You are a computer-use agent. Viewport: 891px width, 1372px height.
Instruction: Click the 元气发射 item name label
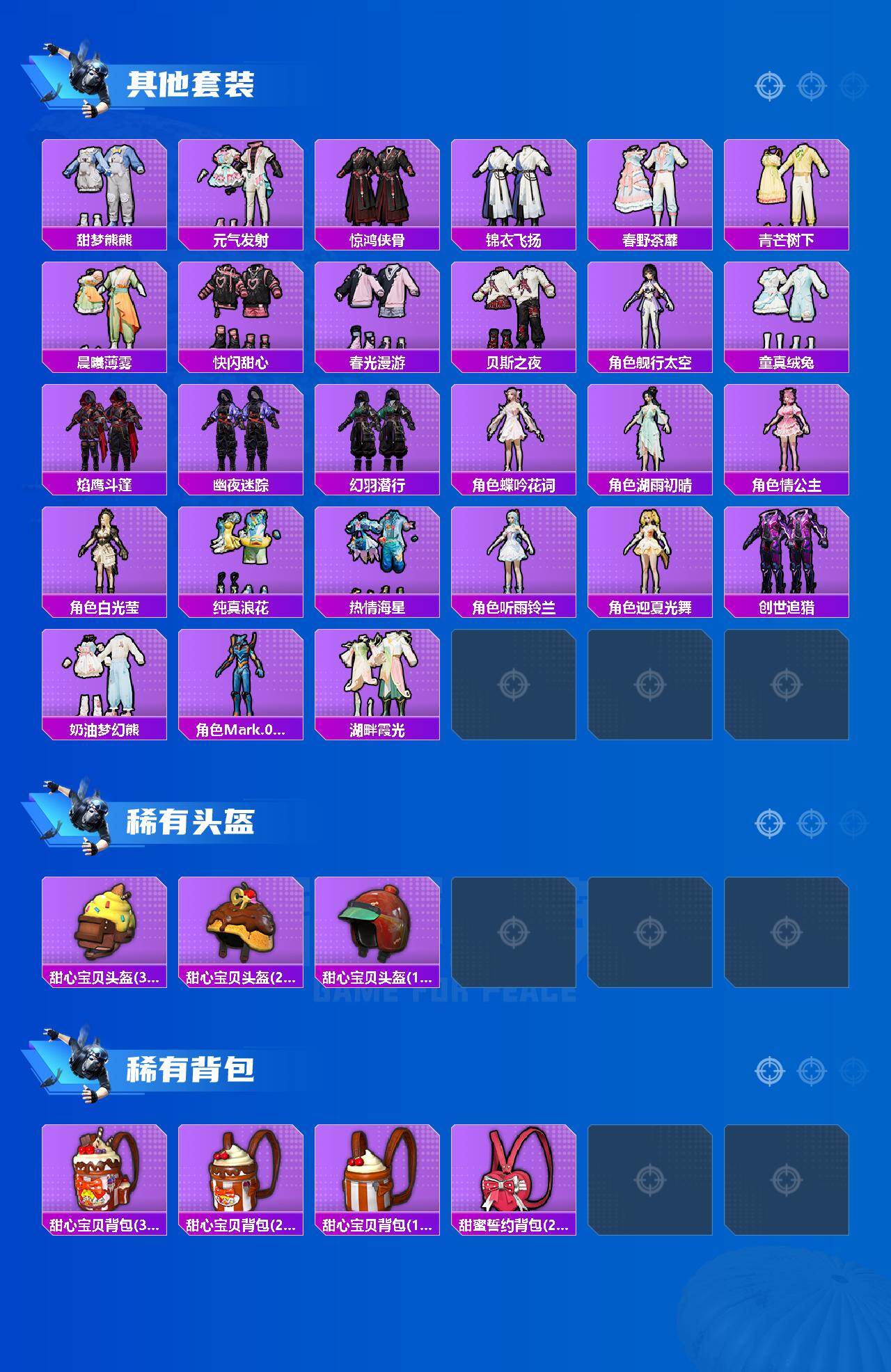[x=241, y=240]
